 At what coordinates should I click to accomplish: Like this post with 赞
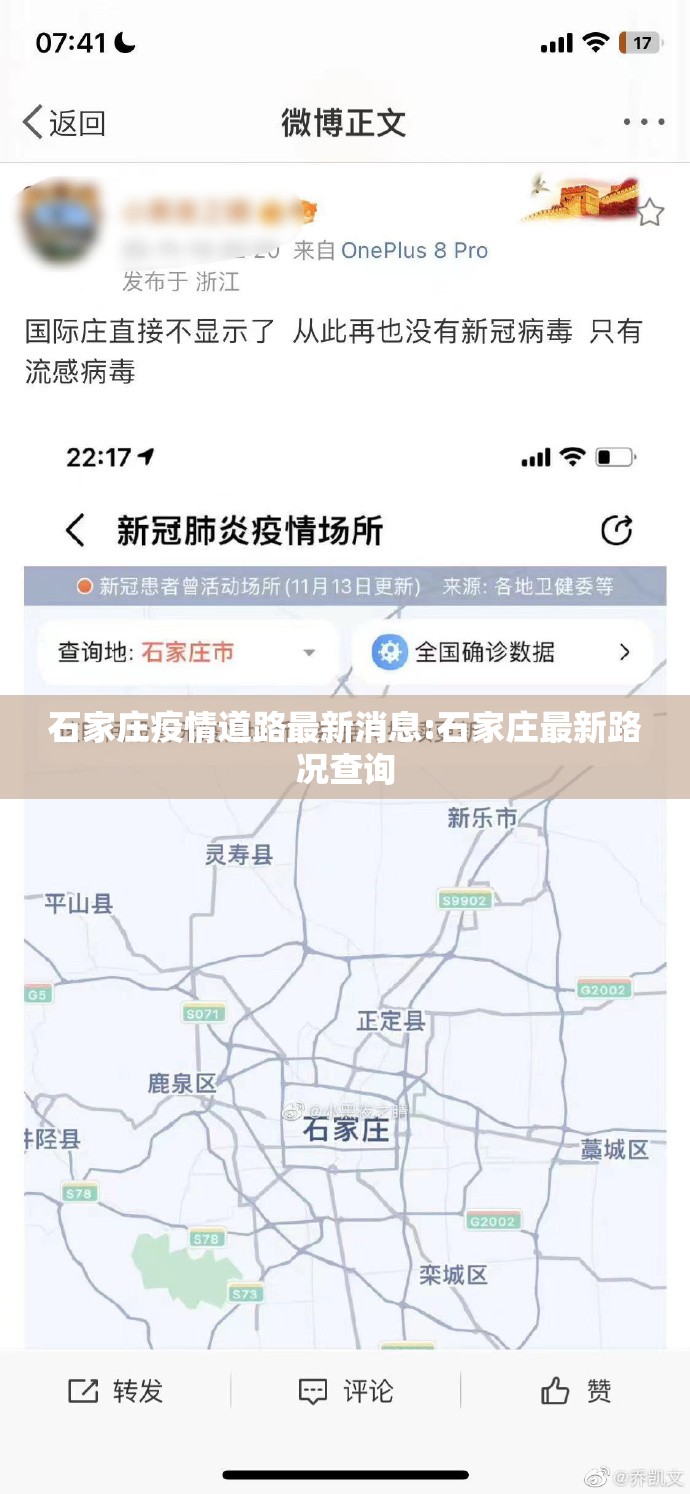click(576, 1391)
